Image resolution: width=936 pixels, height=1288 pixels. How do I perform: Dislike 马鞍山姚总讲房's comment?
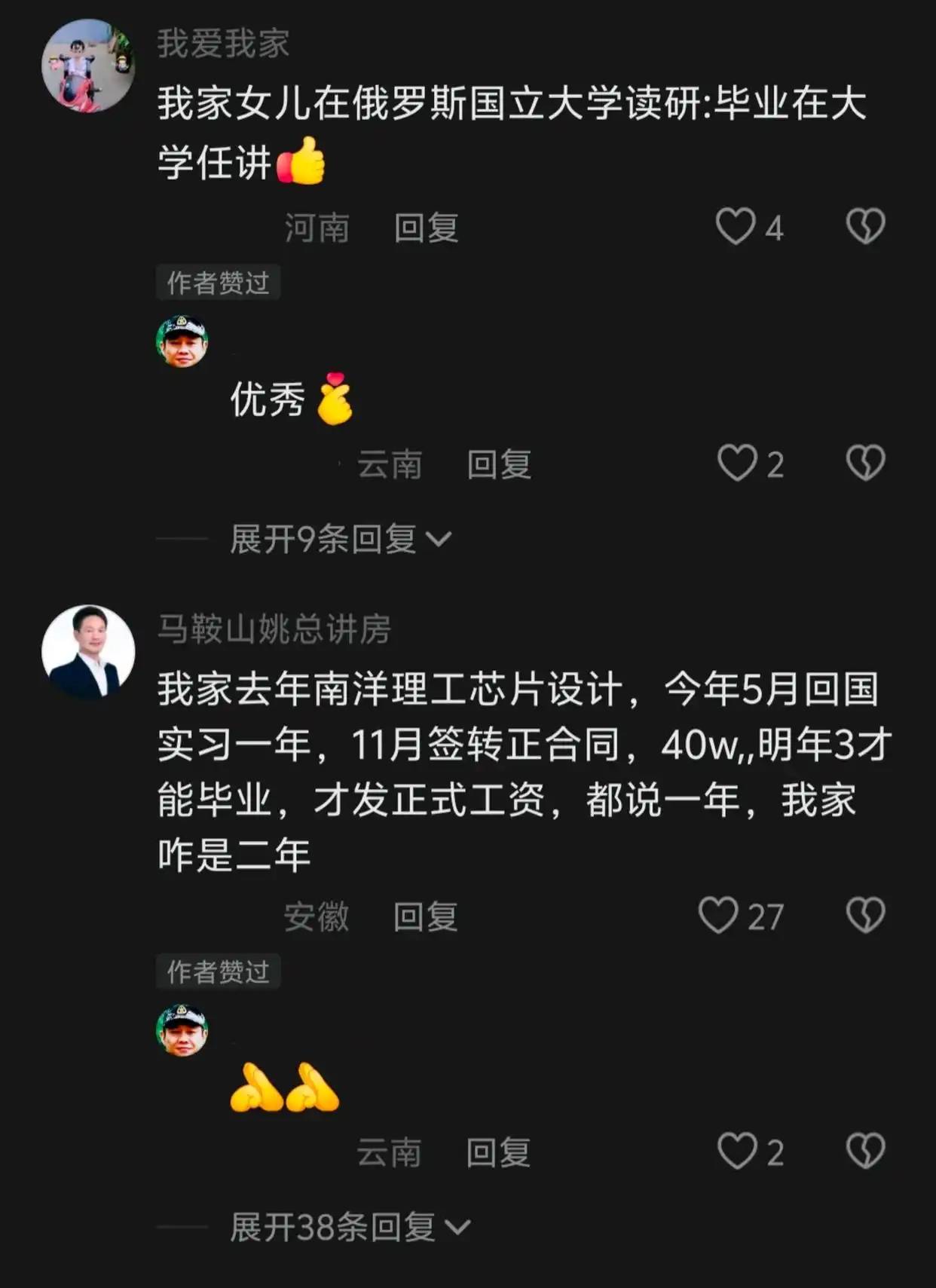865,915
